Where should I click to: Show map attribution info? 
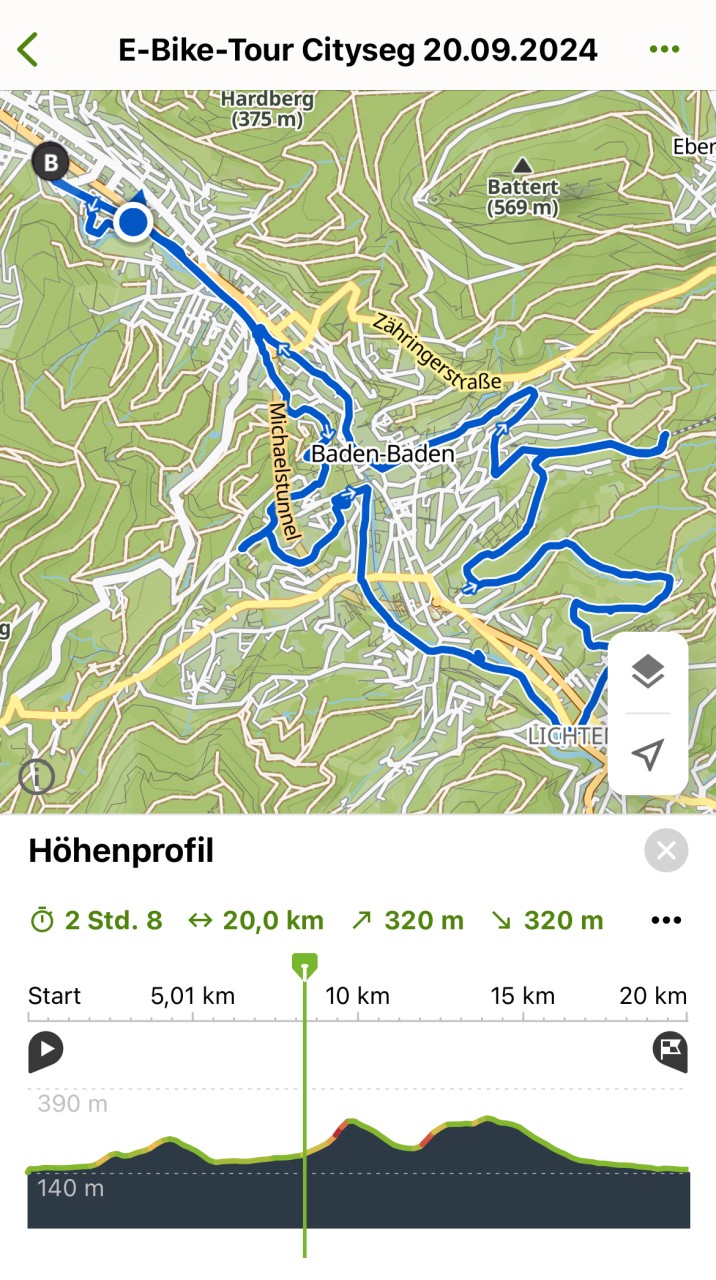pos(37,776)
